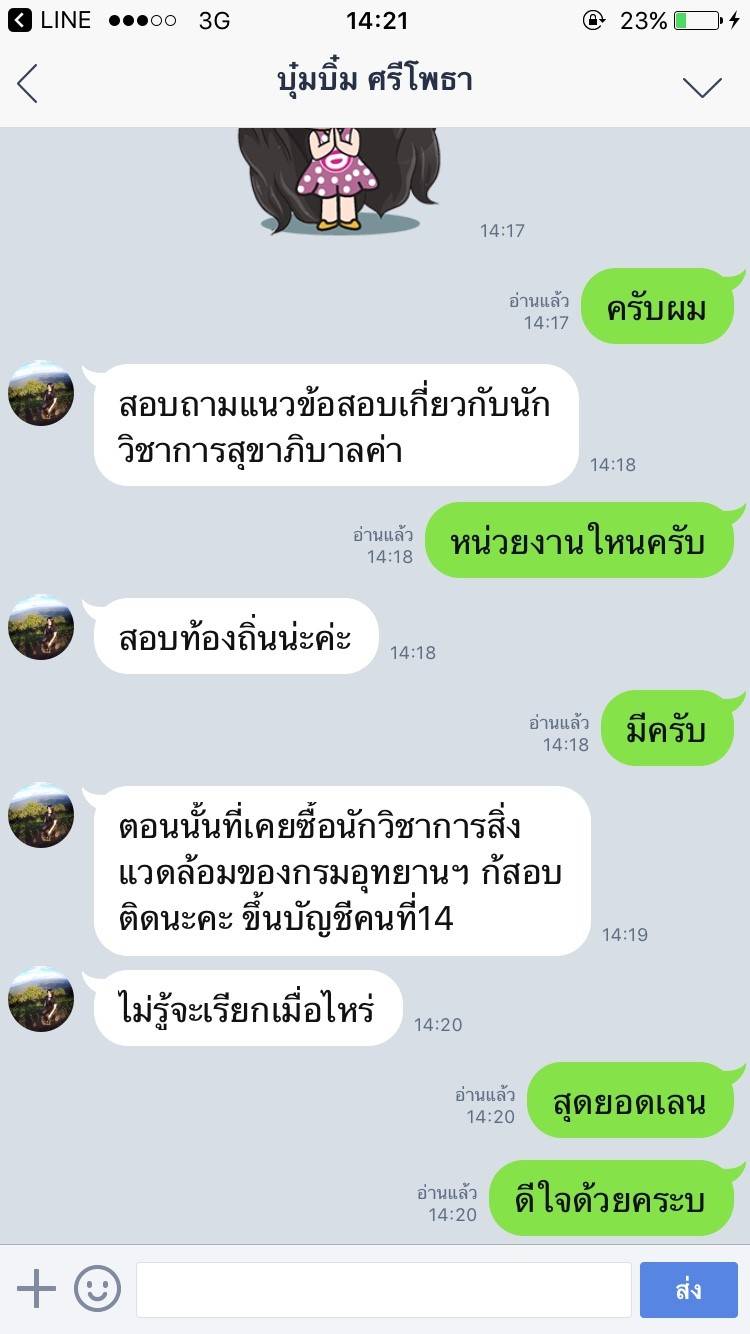Open sender's avatar beside สอบท้องถิ่นน่ะค่ะ
Screen dimensions: 750x1334
pos(41,627)
